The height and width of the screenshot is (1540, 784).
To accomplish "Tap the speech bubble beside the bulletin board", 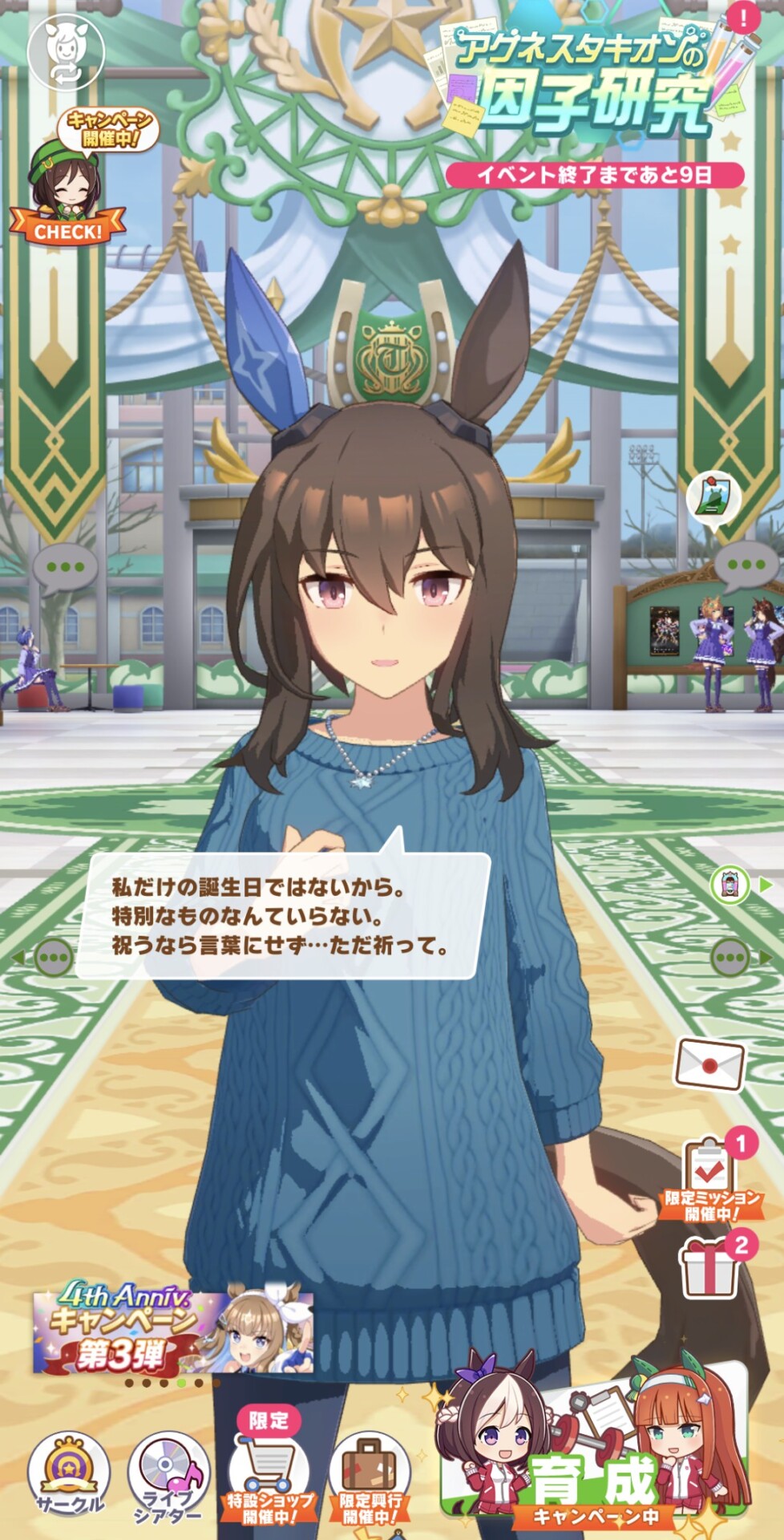I will coord(746,565).
